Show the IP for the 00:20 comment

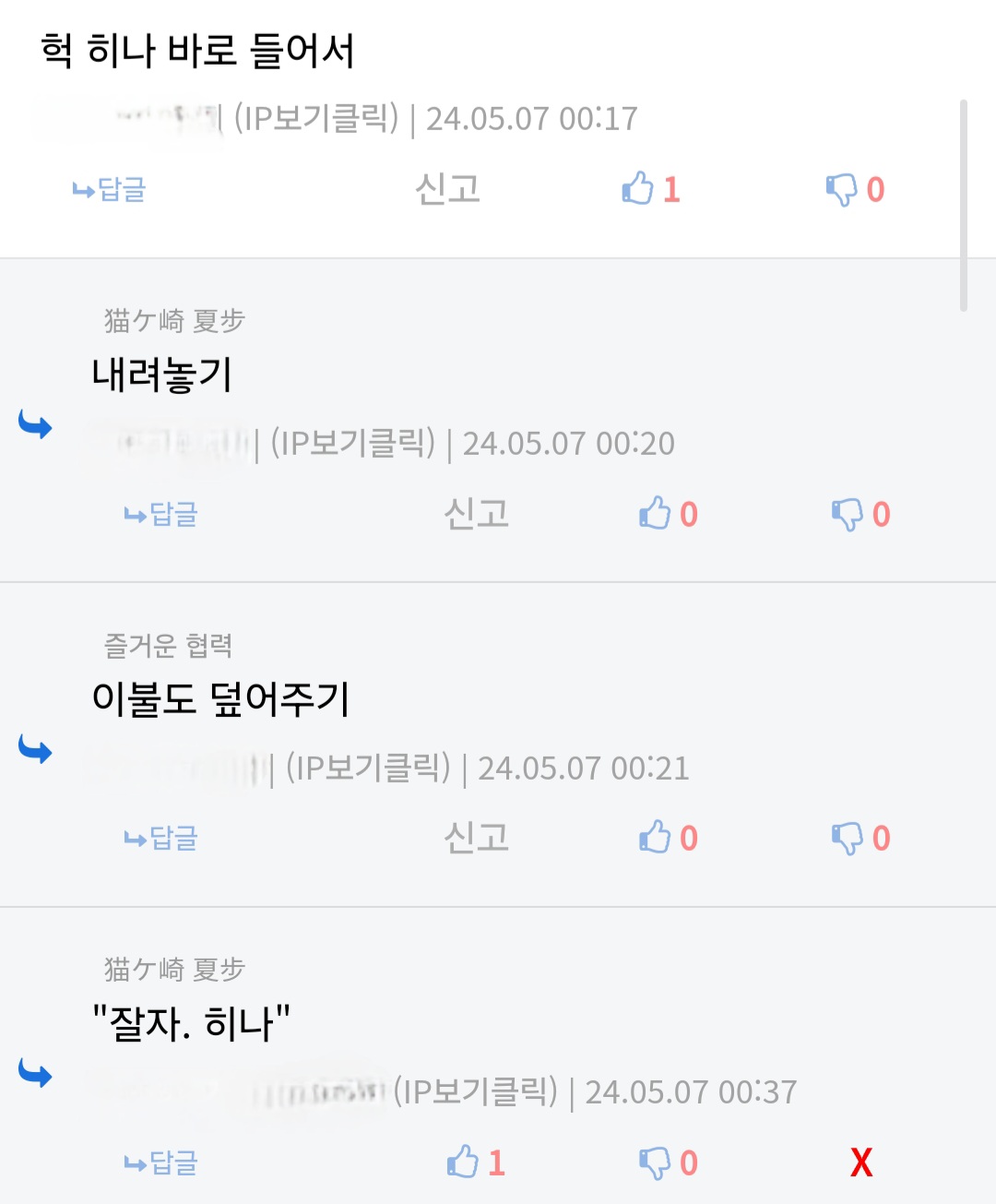pyautogui.click(x=352, y=444)
